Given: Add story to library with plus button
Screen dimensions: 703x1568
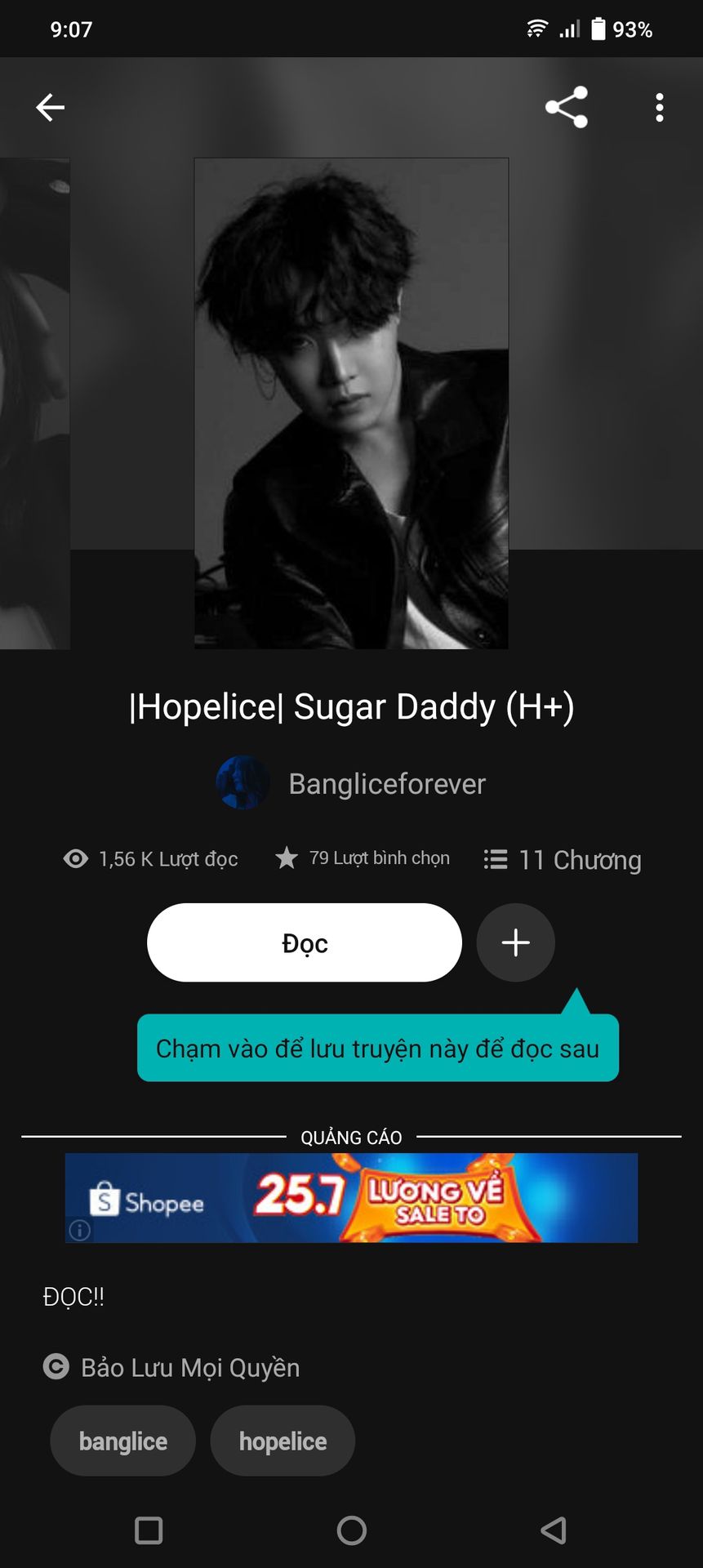Looking at the screenshot, I should 515,942.
